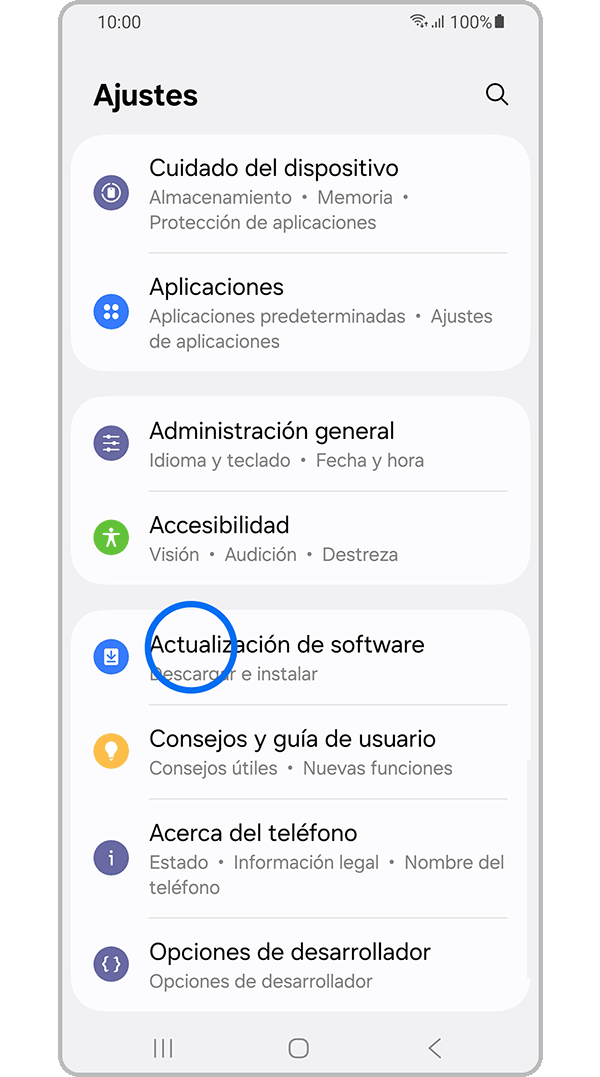This screenshot has height=1077, width=600.
Task: Open Consejos y guía de usuario
Action: pyautogui.click(x=300, y=752)
